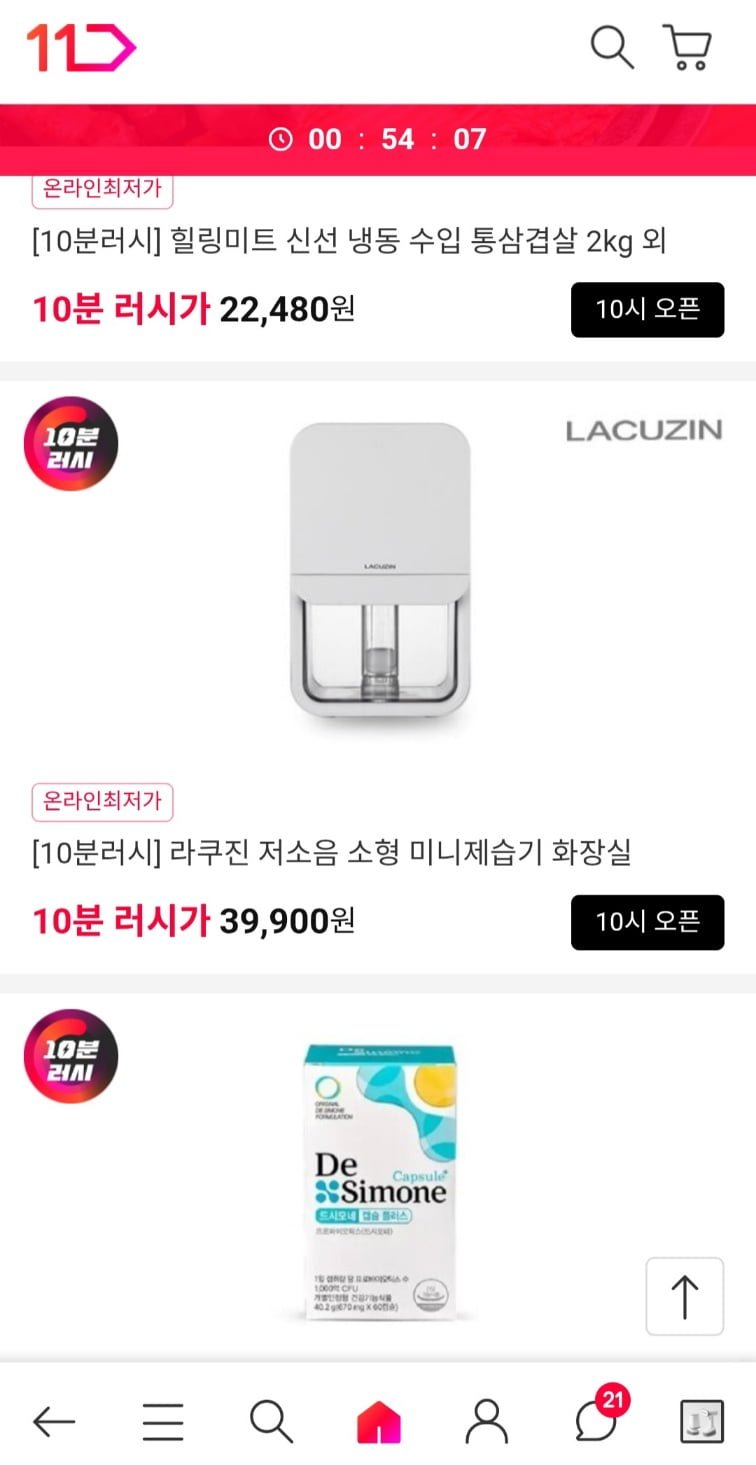This screenshot has height=1465, width=756.
Task: Tap 10시 오픈 button for 통삼겹살 deal
Action: pos(647,310)
